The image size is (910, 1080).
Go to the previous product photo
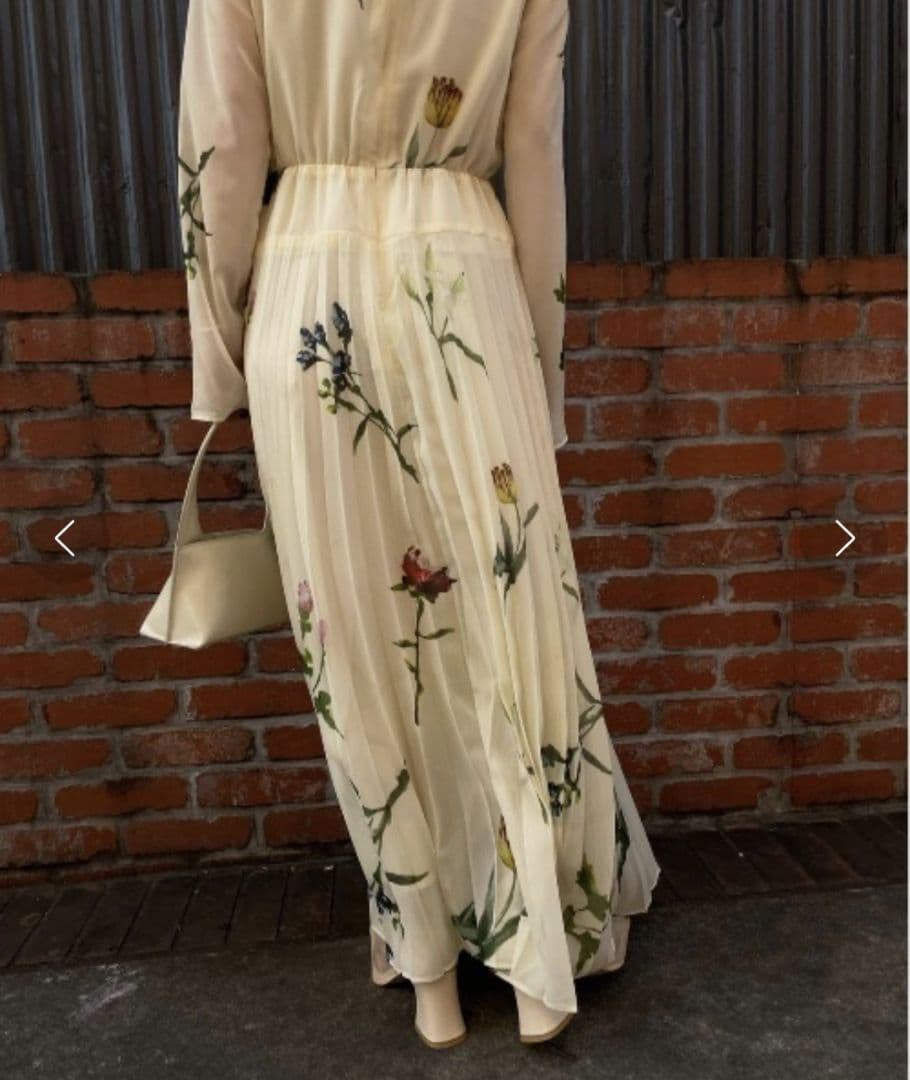click(65, 538)
